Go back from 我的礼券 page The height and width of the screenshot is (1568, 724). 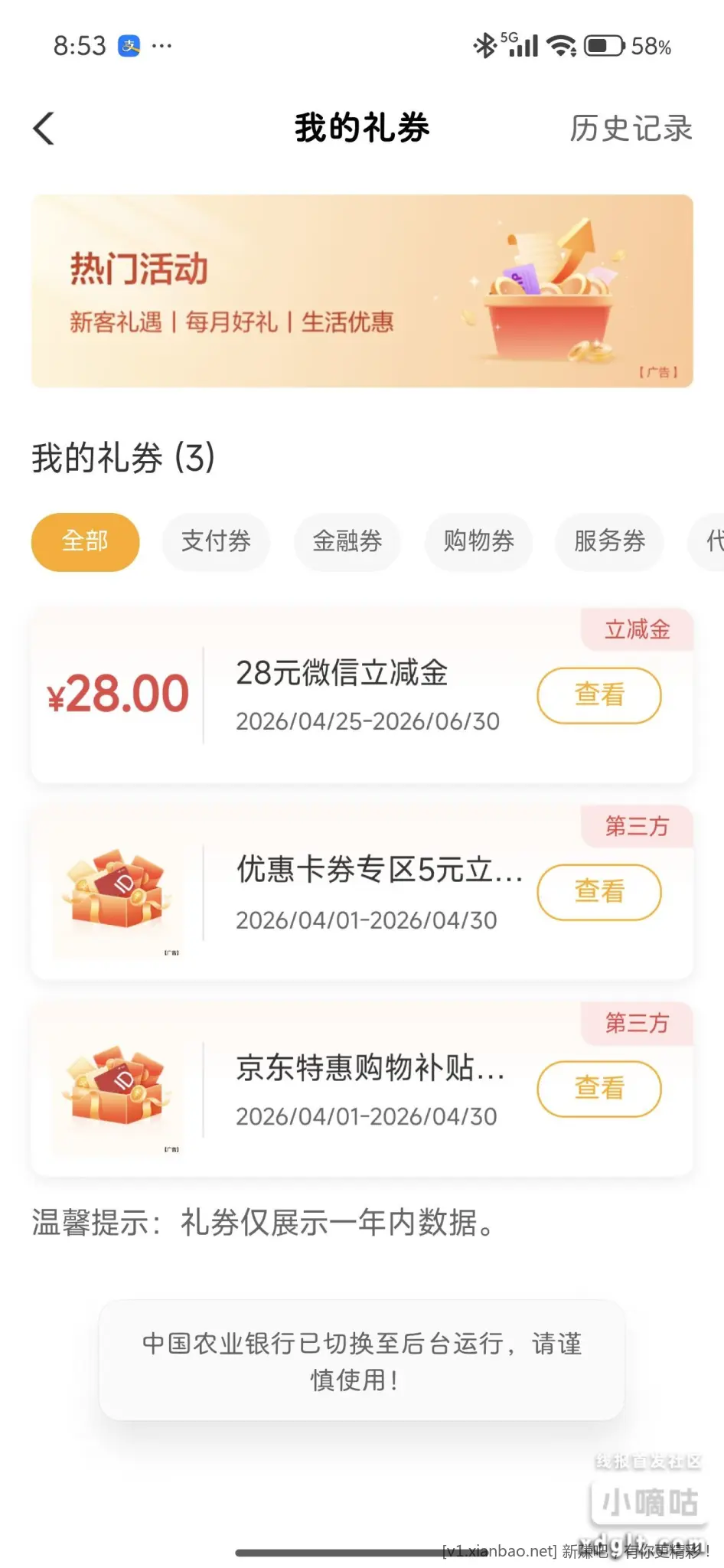point(44,129)
